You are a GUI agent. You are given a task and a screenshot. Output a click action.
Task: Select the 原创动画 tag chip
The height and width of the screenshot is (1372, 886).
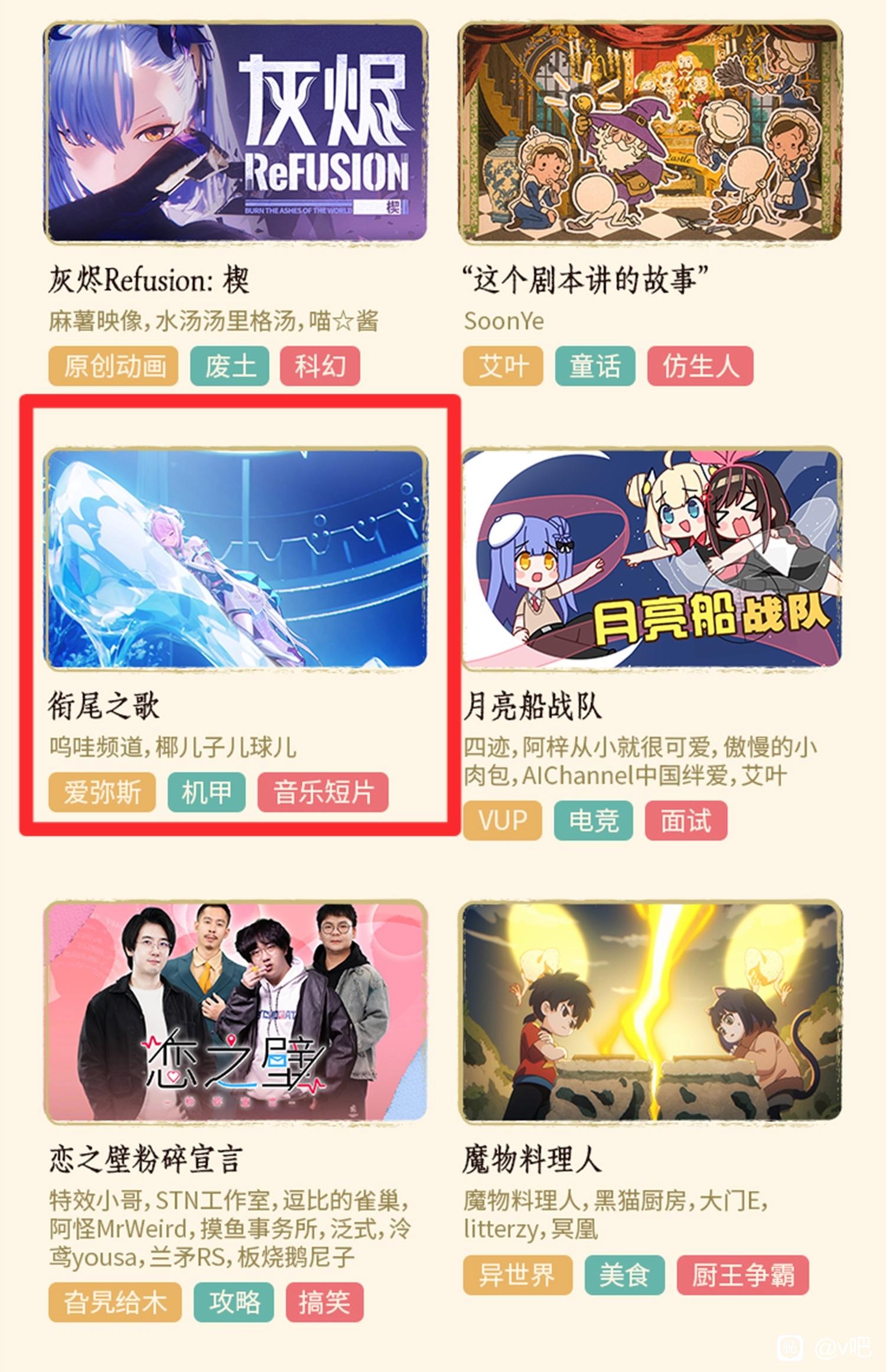pyautogui.click(x=113, y=367)
